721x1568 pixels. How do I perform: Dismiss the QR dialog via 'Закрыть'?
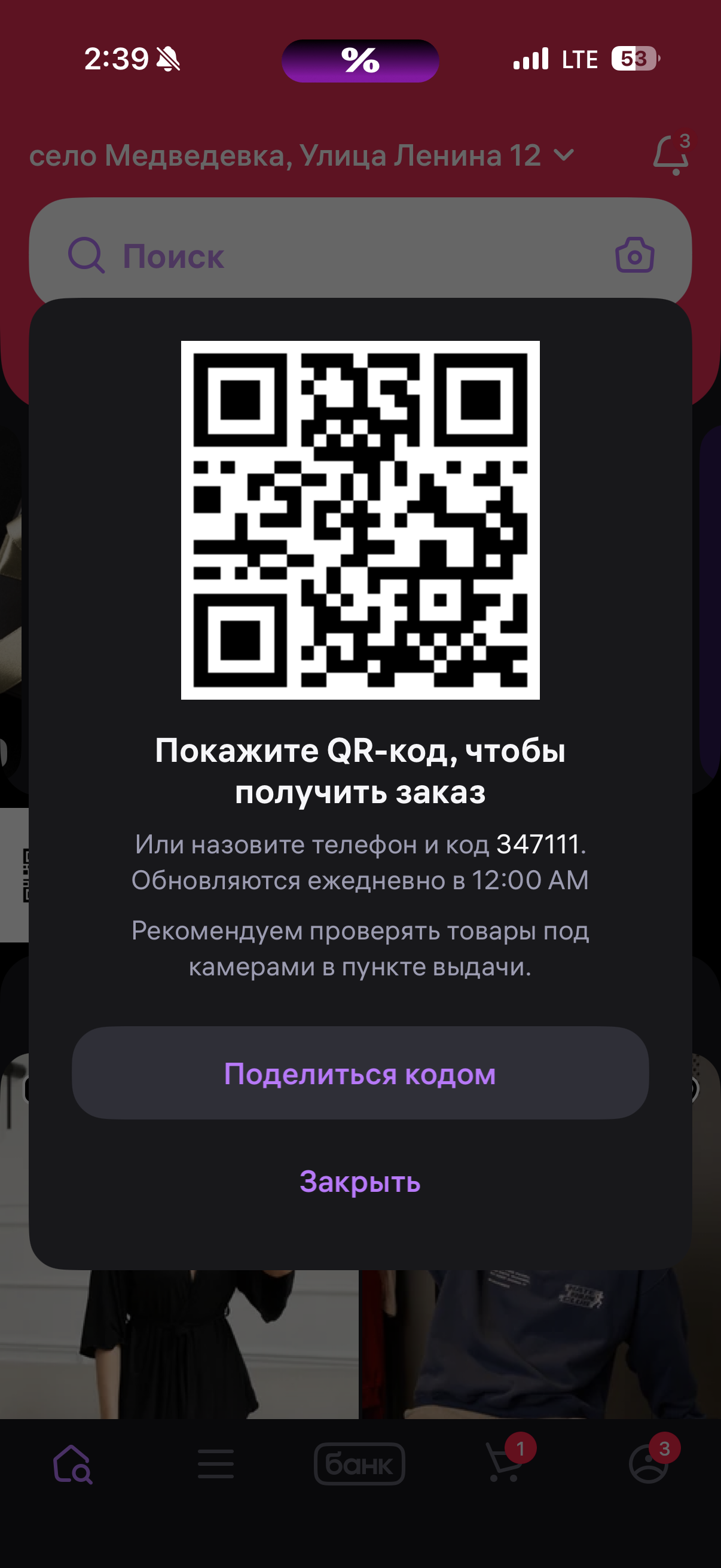pyautogui.click(x=360, y=1182)
